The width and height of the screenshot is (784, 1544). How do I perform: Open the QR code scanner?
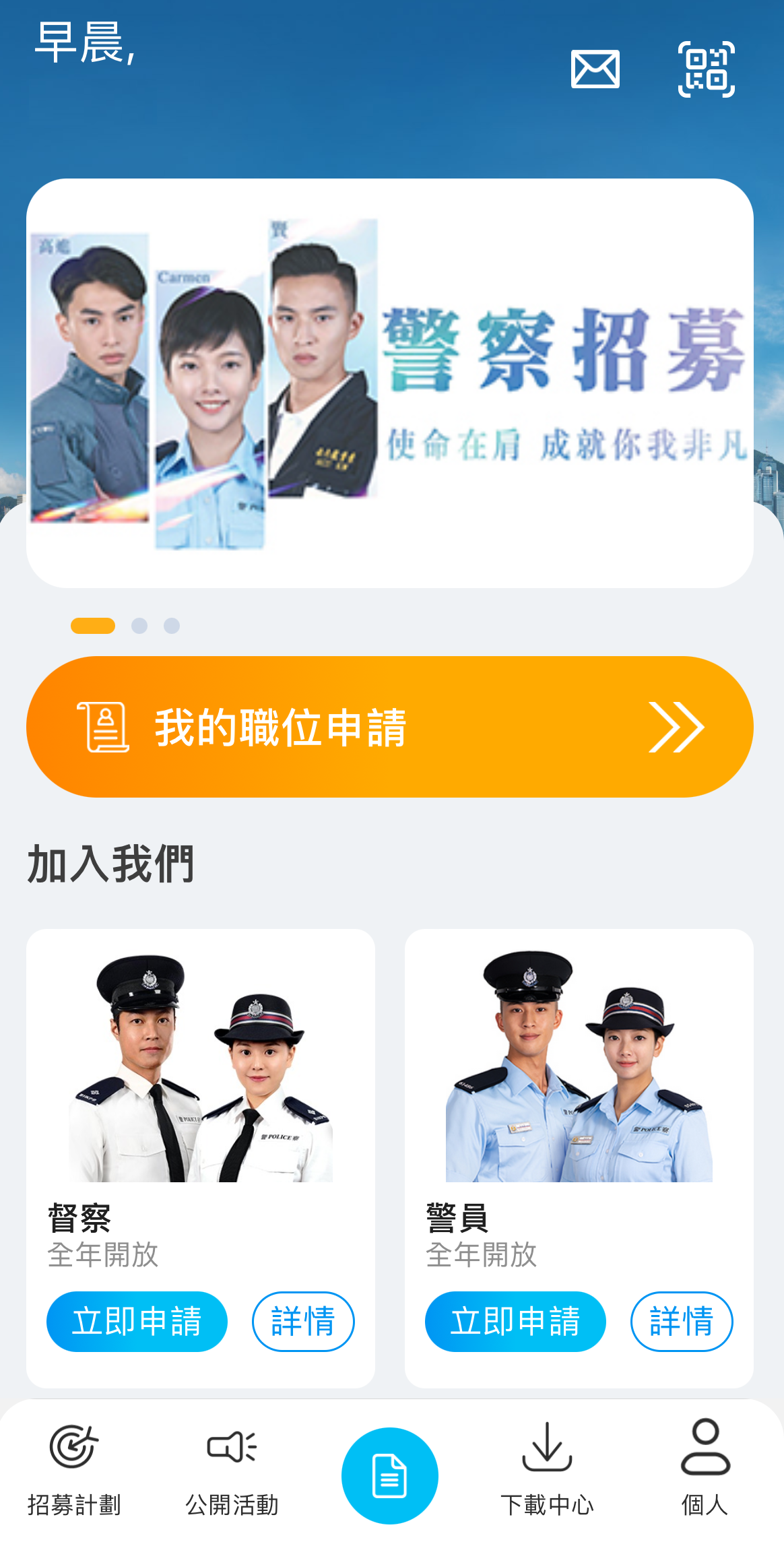tap(706, 69)
